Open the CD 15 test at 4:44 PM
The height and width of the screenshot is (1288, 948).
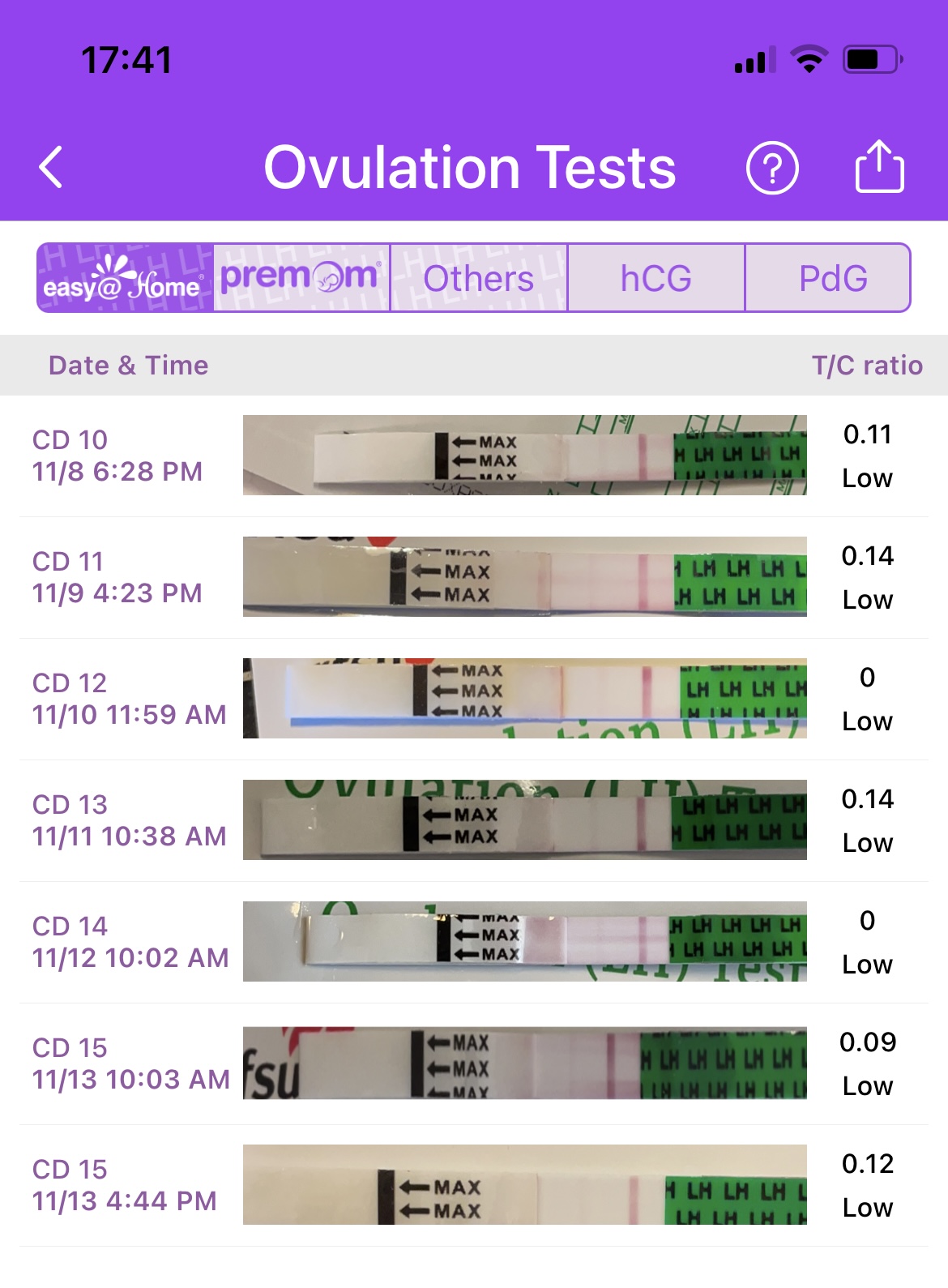(473, 1185)
